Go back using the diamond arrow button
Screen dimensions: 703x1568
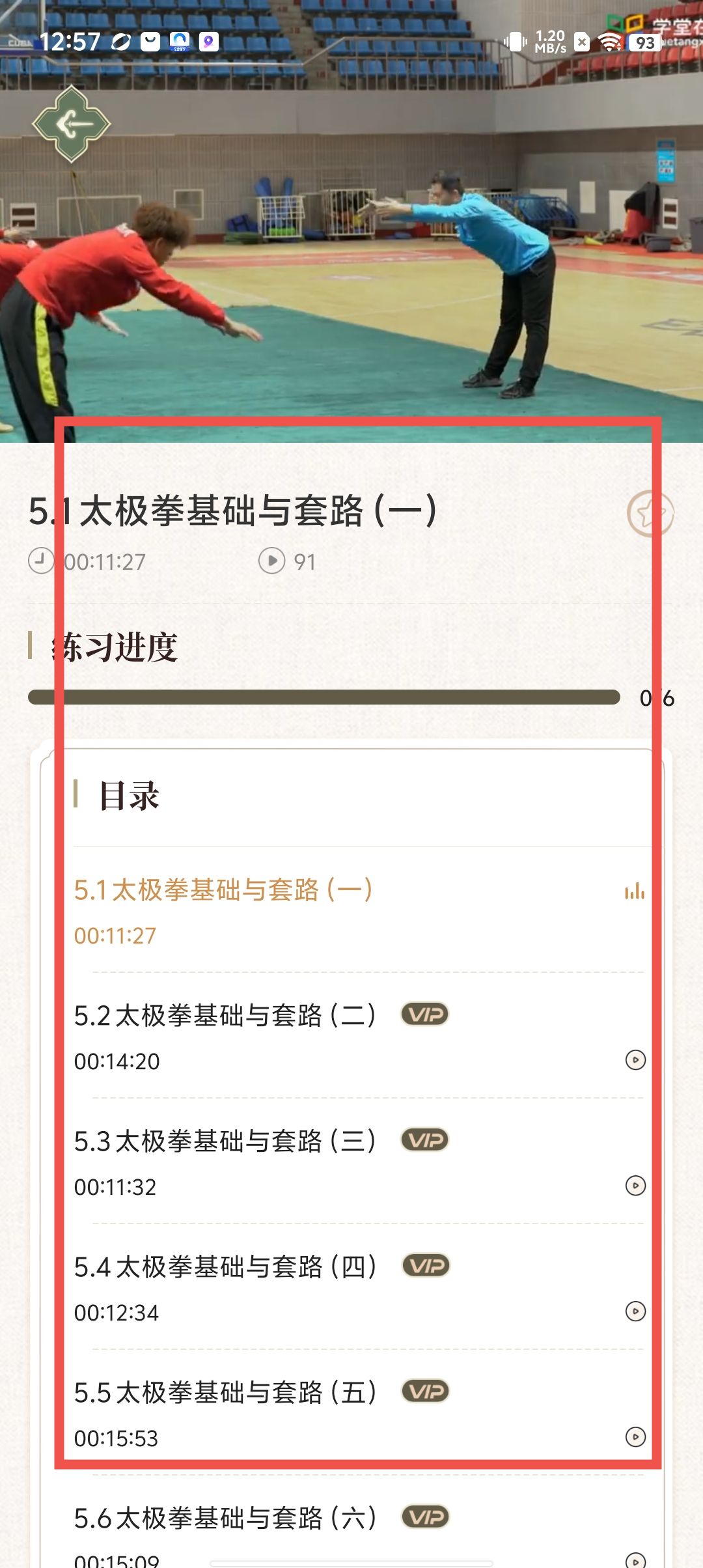tap(71, 124)
